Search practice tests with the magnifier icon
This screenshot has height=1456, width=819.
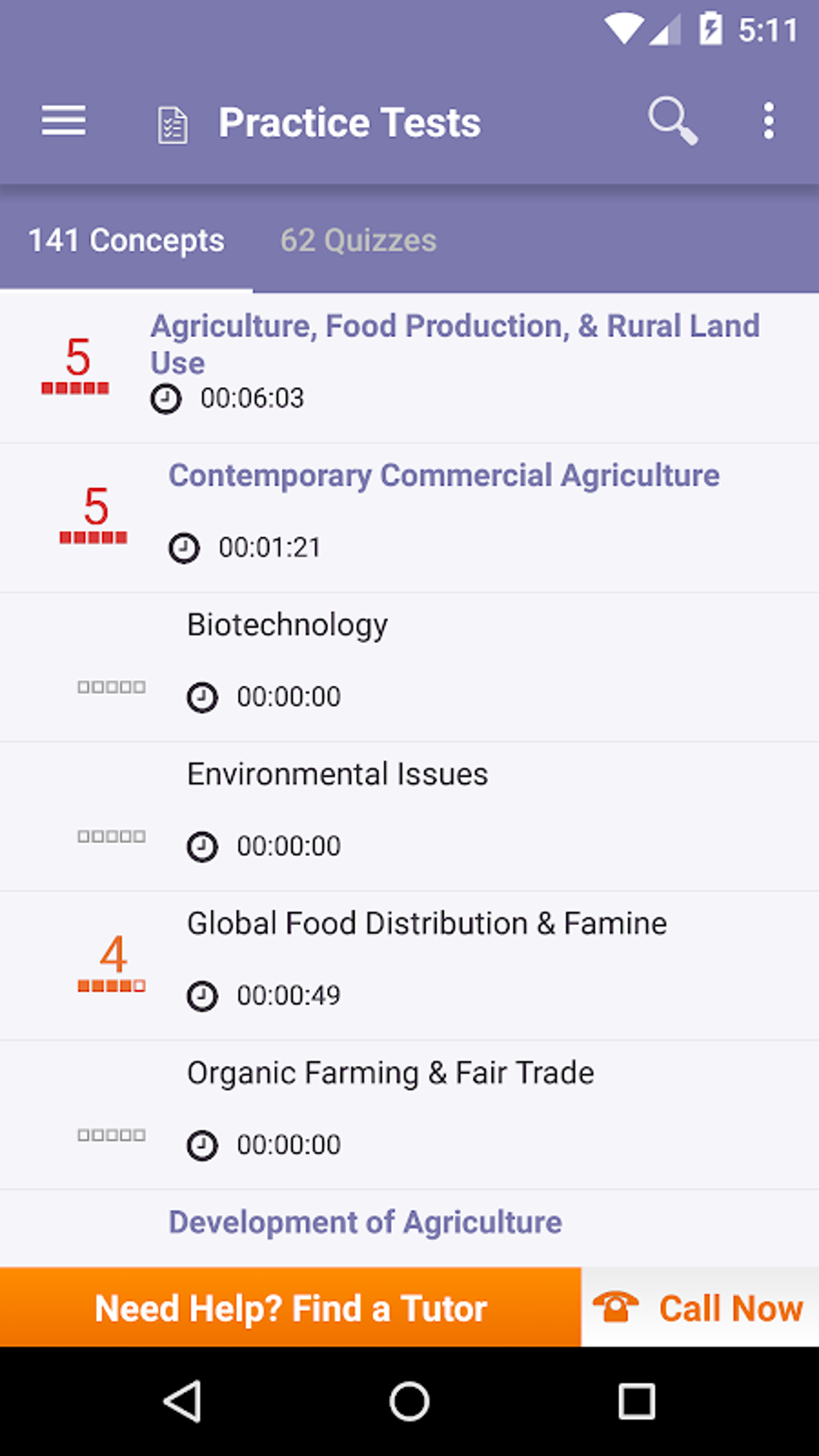pyautogui.click(x=673, y=121)
